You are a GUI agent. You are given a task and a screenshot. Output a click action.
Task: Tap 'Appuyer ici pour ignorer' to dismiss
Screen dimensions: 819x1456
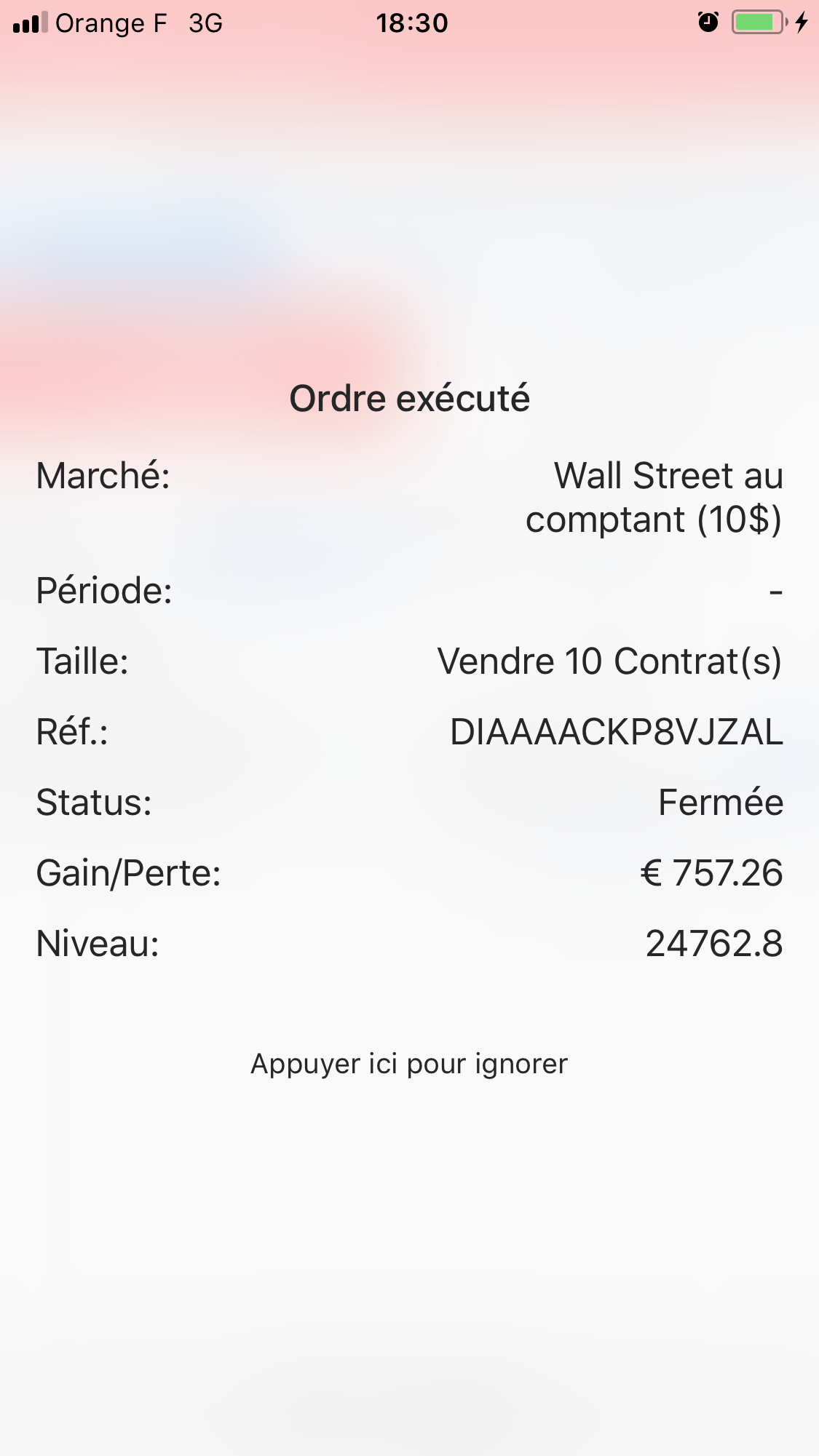(x=409, y=1064)
